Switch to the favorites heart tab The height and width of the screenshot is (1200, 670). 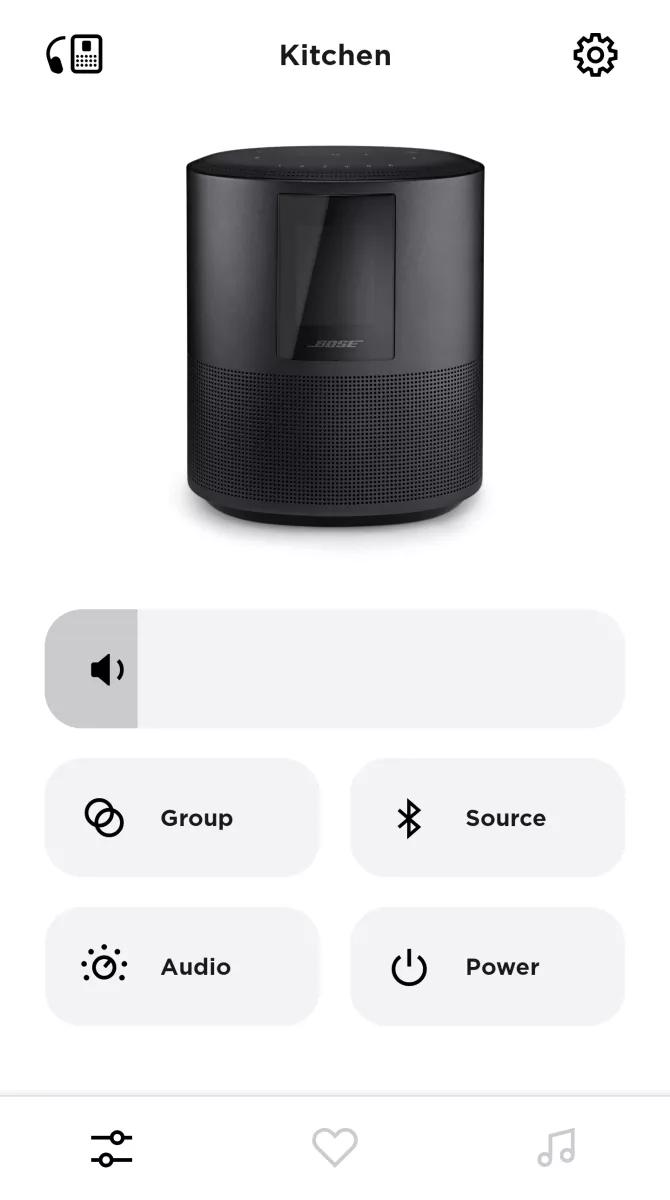tap(335, 1148)
